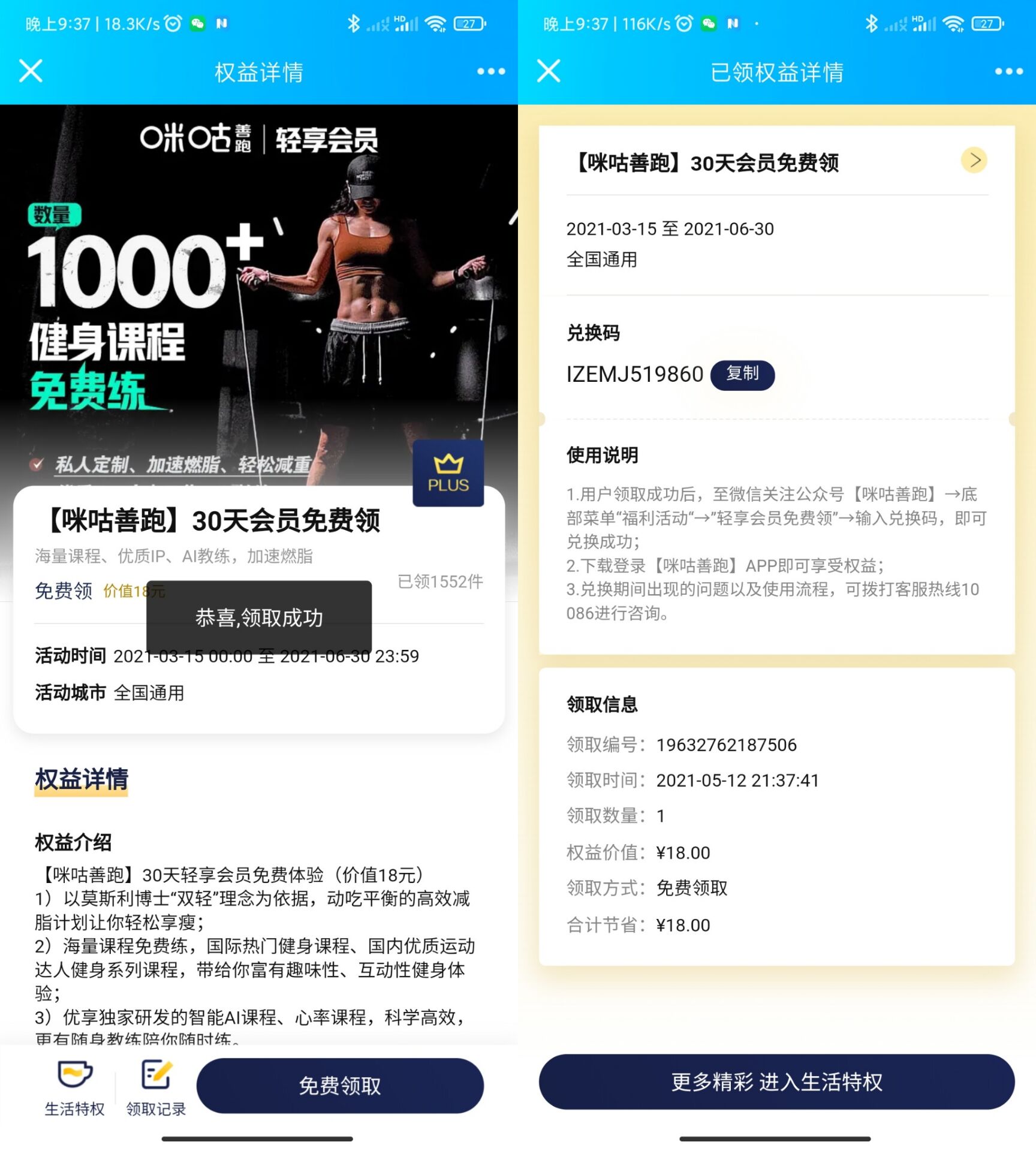Copy the redemption code with 复制

tap(742, 374)
